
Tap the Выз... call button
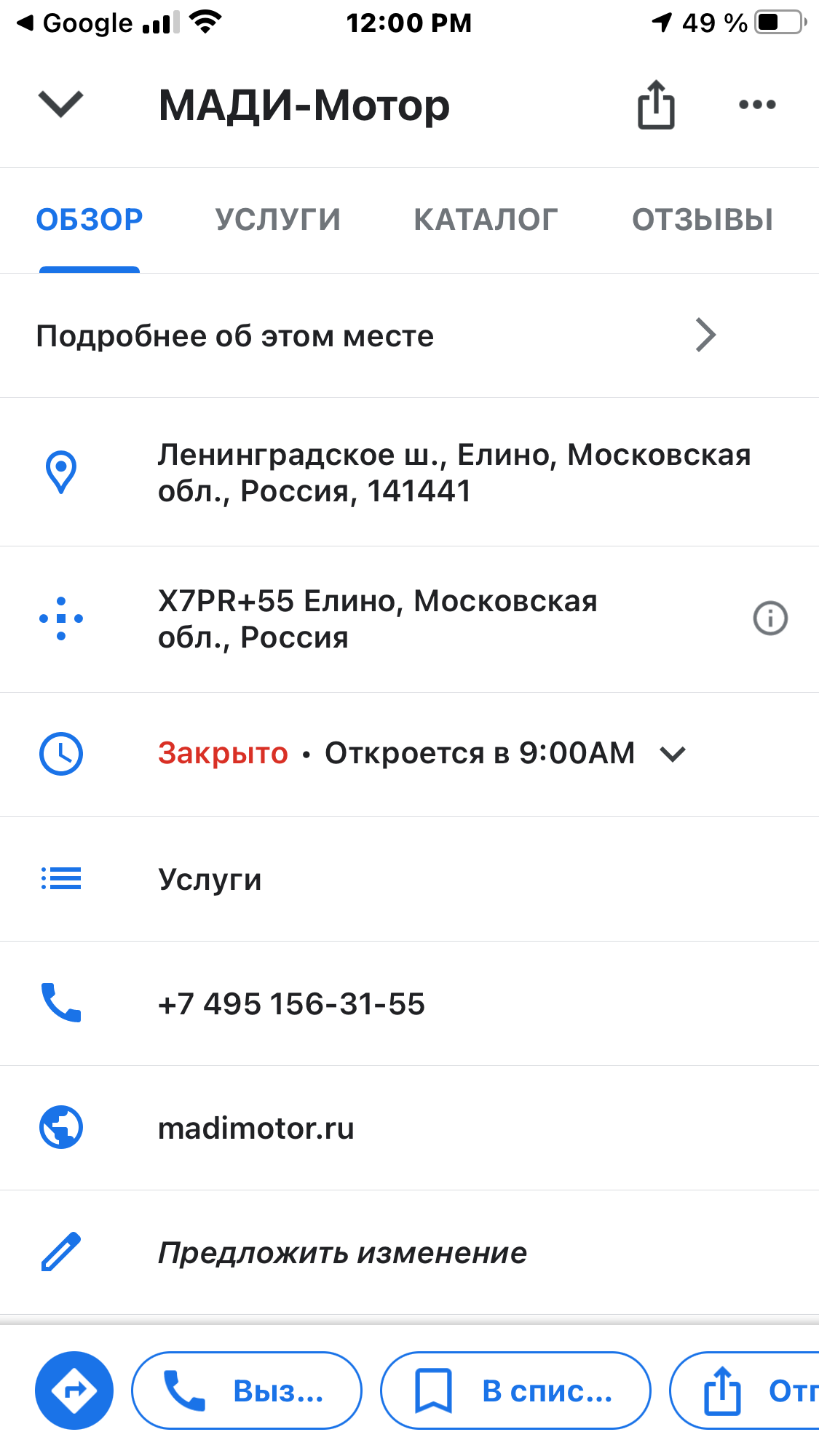tap(247, 1391)
